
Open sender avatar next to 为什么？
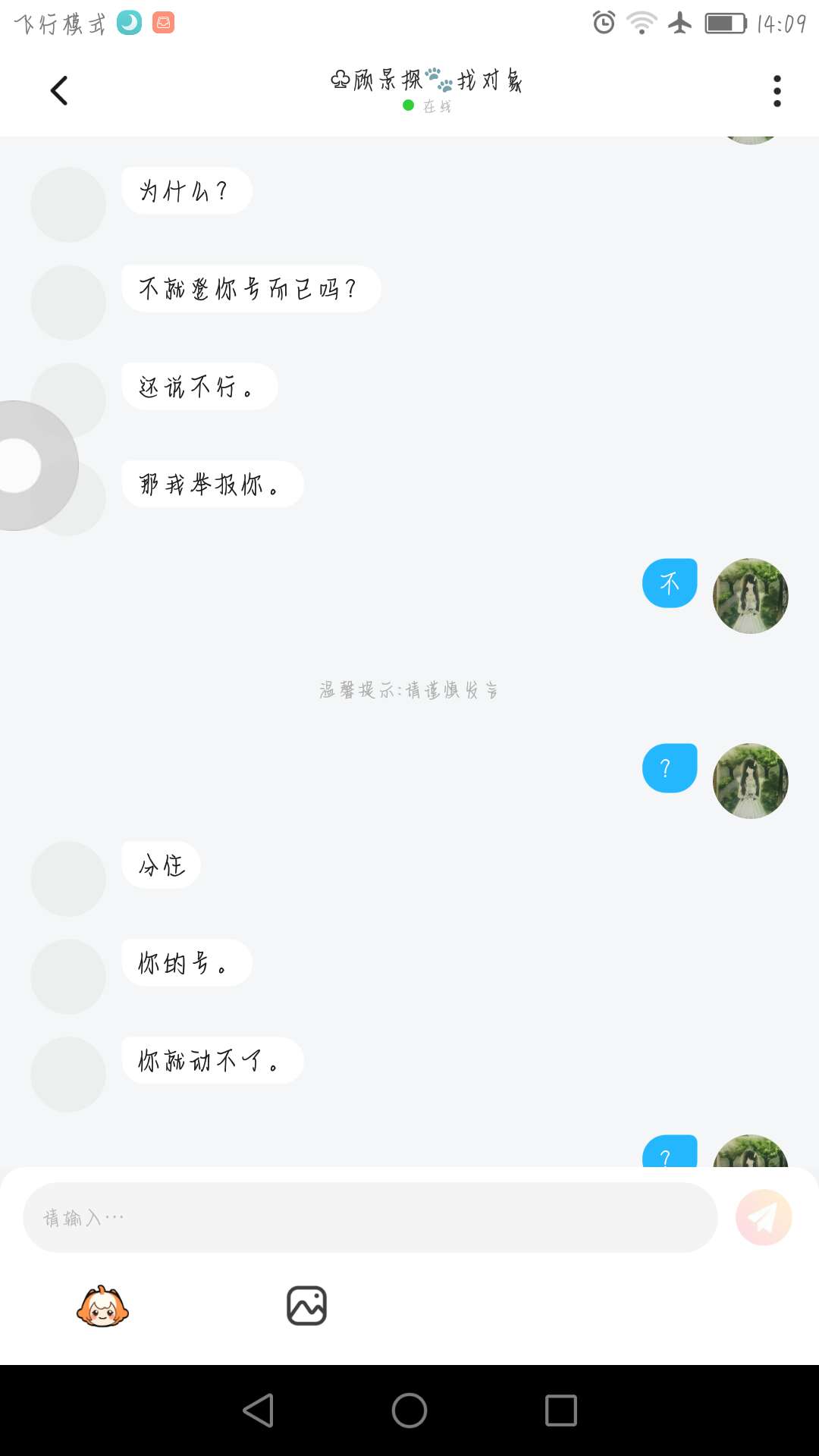click(x=68, y=205)
